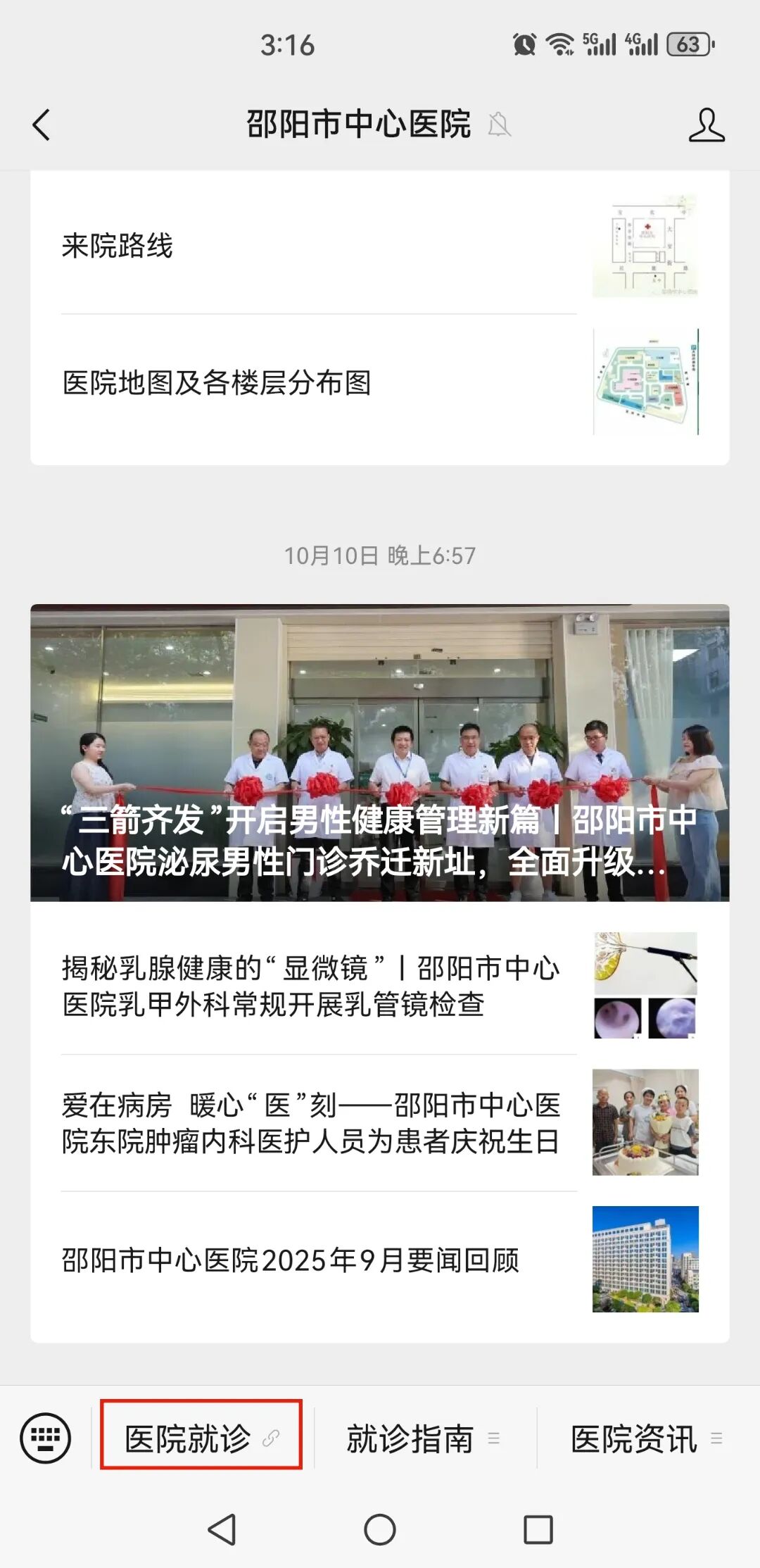Go back from 邵阳市中心医院 chat
This screenshot has width=760, height=1568.
[42, 125]
